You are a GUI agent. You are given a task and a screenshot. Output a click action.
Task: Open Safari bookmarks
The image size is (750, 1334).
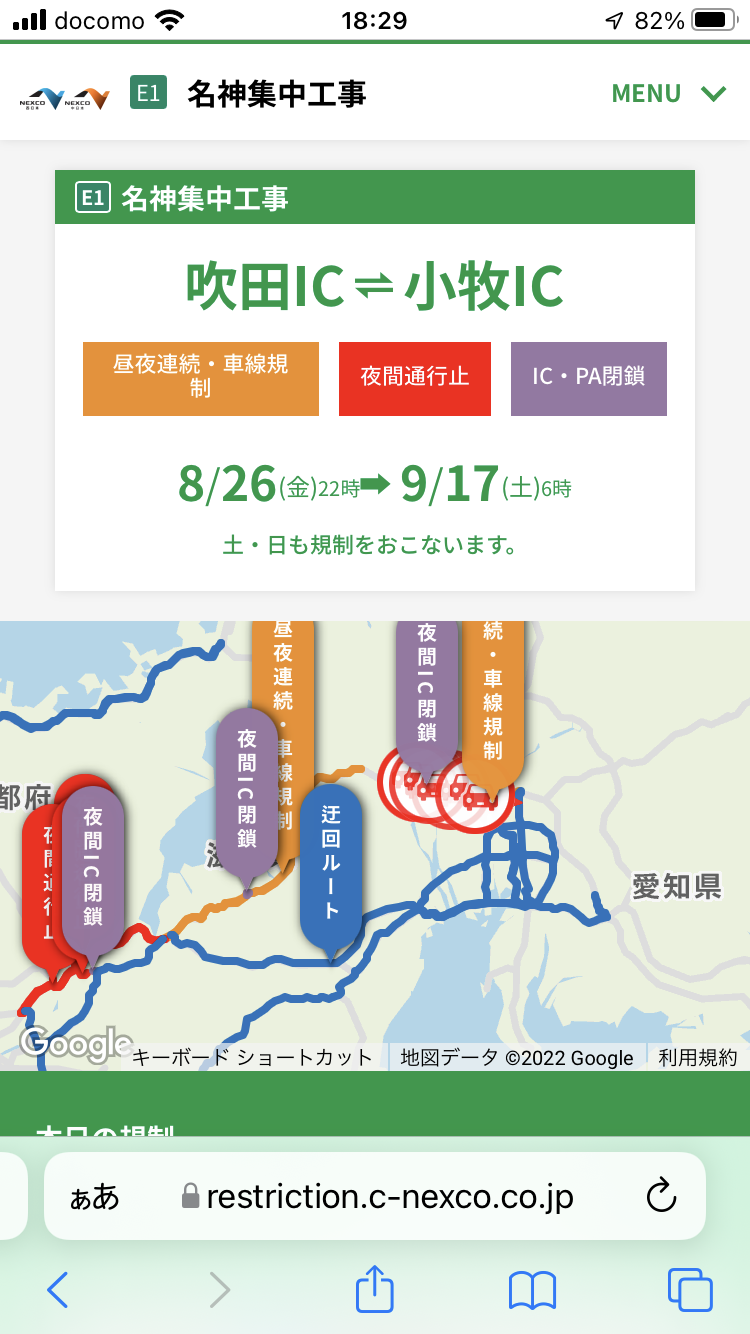coord(532,1290)
